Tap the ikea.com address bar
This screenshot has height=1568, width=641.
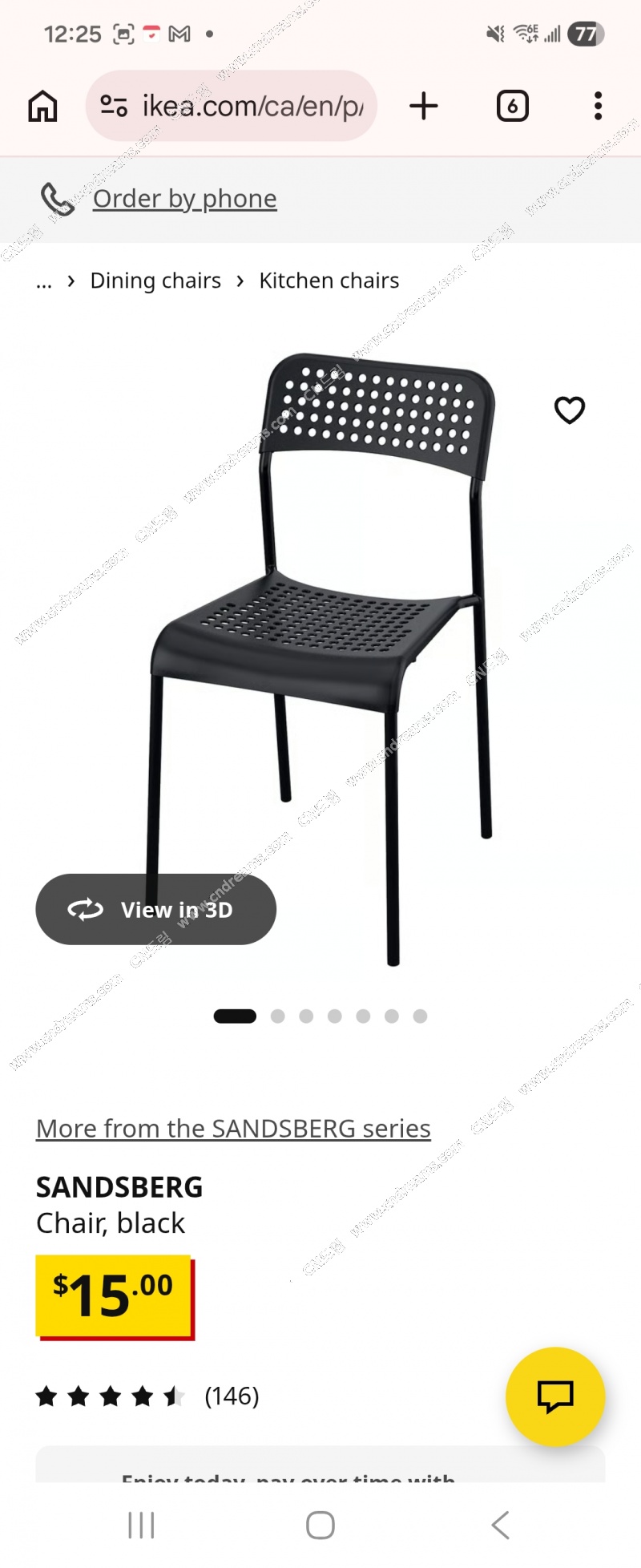[x=232, y=106]
